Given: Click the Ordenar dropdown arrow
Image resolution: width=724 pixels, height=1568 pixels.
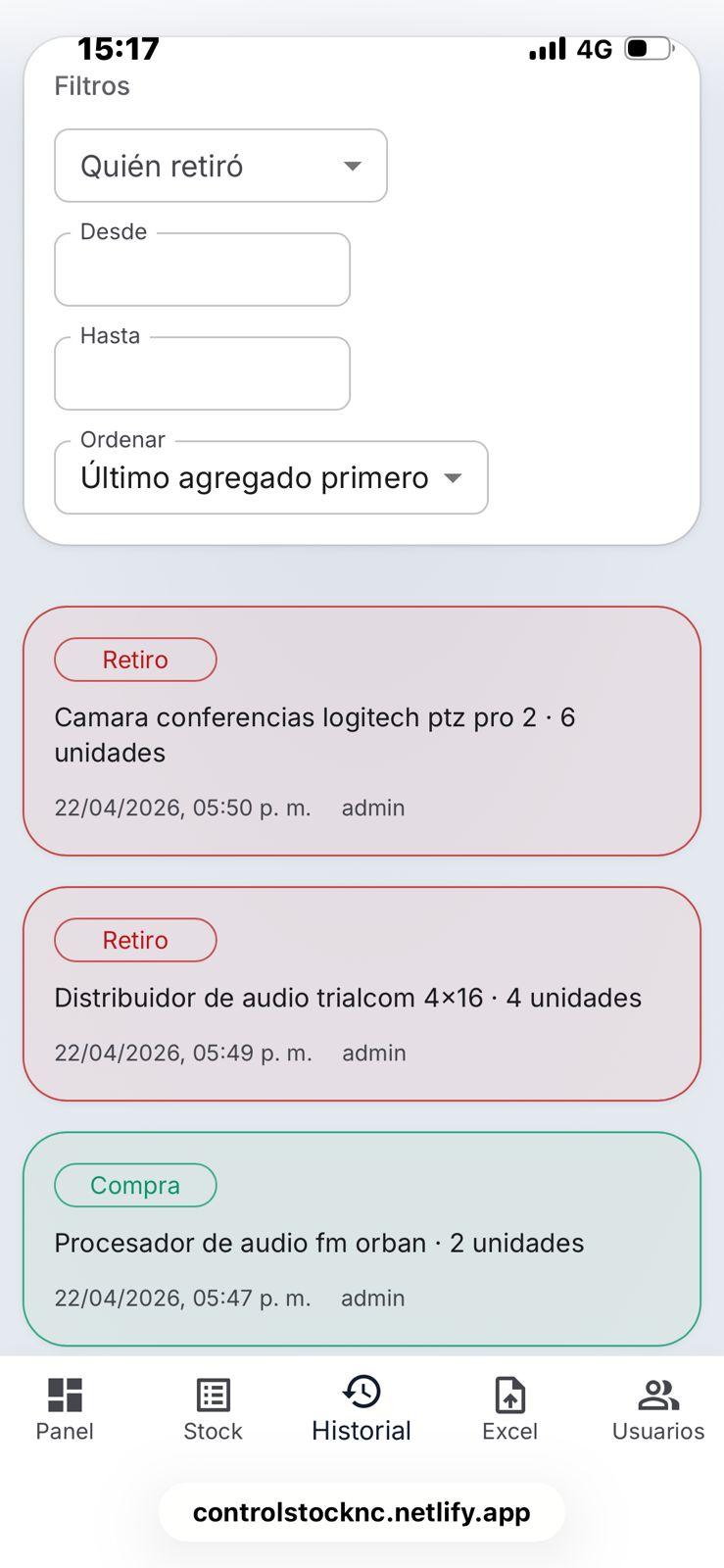Looking at the screenshot, I should coord(455,478).
